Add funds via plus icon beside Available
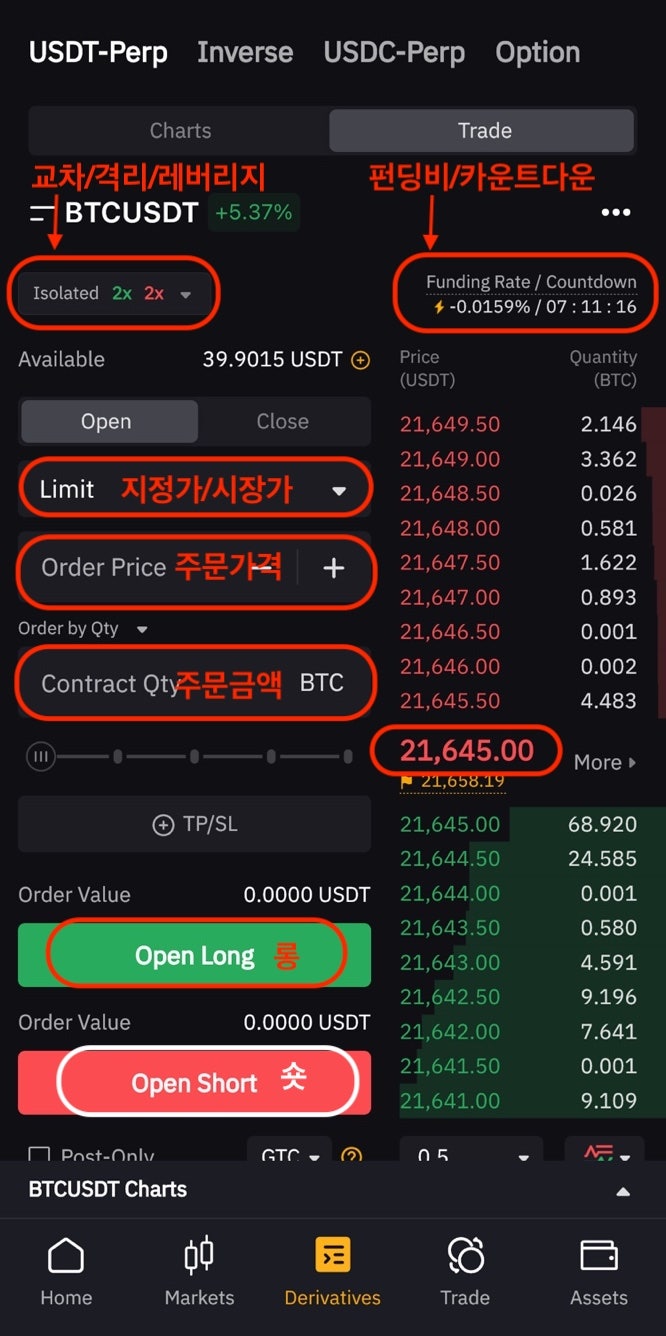 [x=361, y=360]
